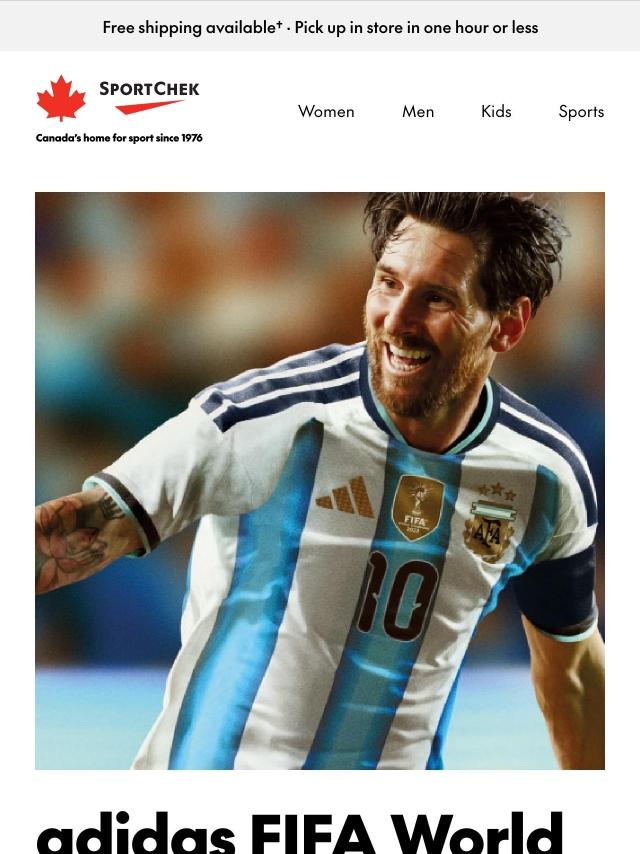Go to the Men section
The width and height of the screenshot is (640, 854).
[x=418, y=111]
